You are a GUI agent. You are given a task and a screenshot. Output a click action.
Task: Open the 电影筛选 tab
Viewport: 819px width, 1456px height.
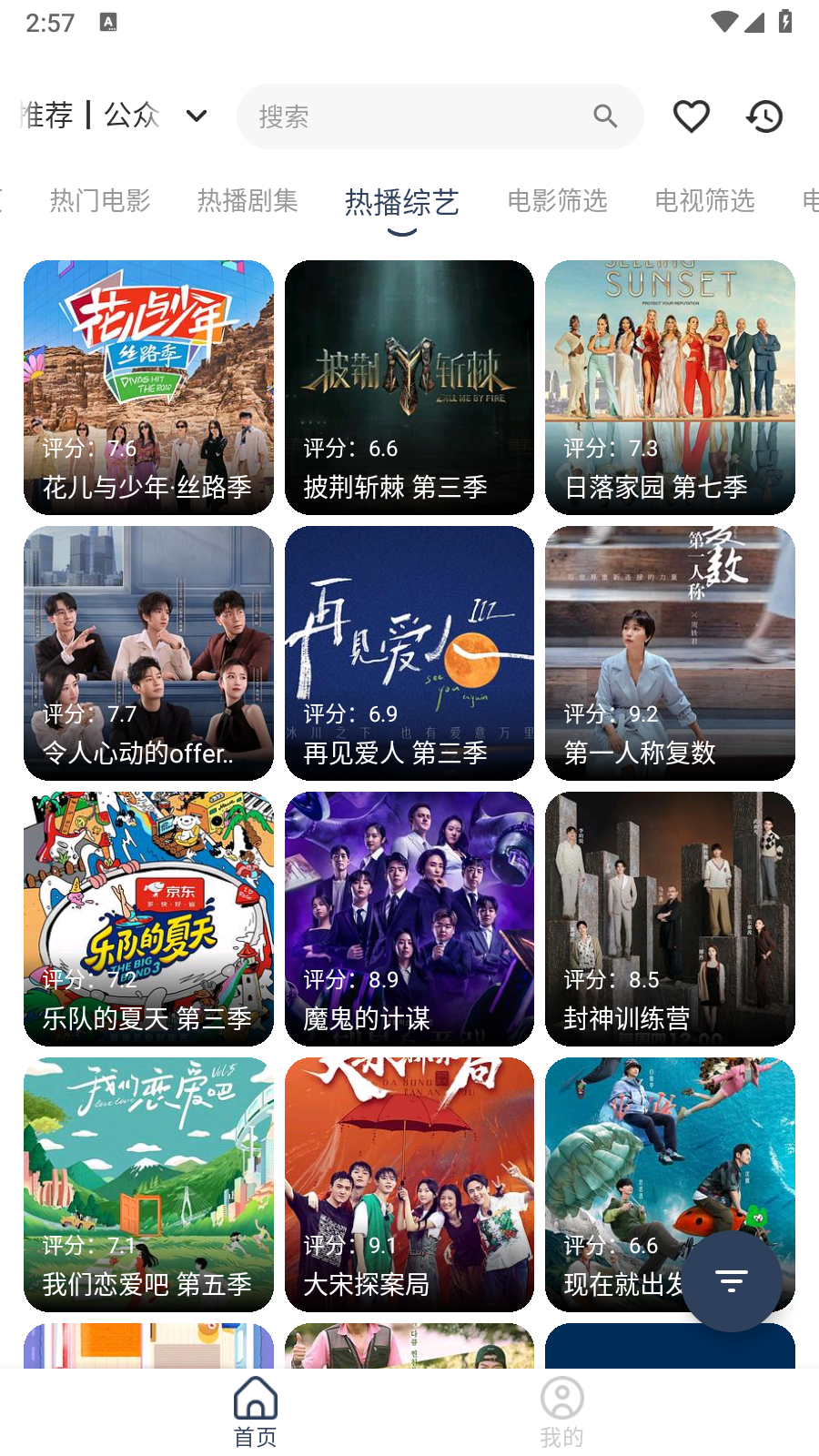pyautogui.click(x=559, y=201)
